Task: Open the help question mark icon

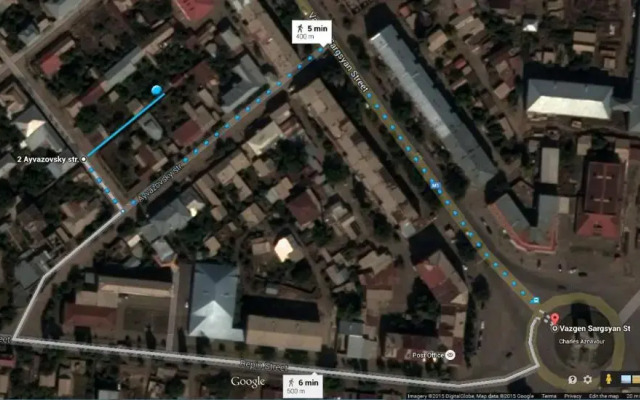Action: click(572, 379)
